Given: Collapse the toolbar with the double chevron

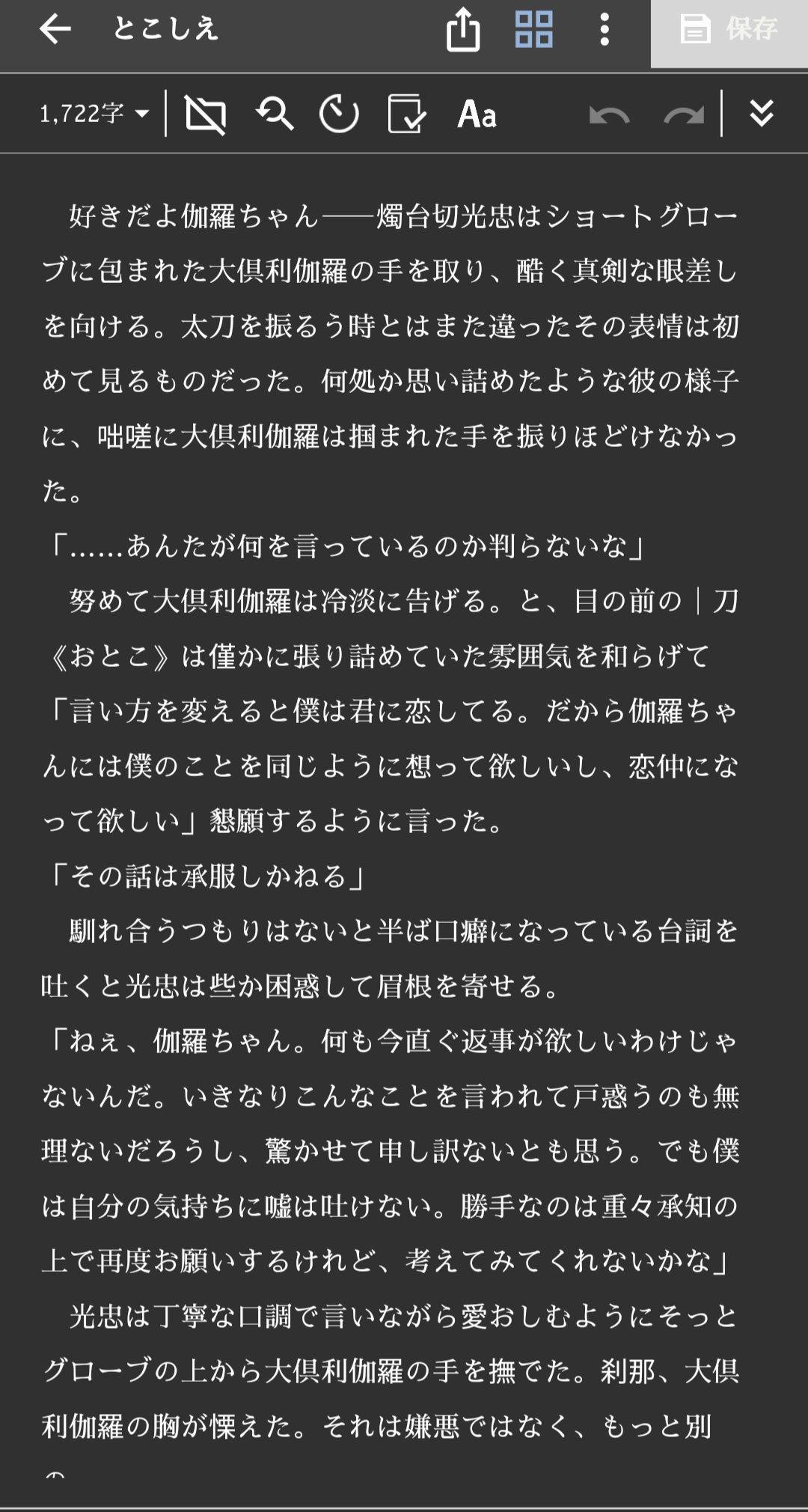Looking at the screenshot, I should (762, 114).
